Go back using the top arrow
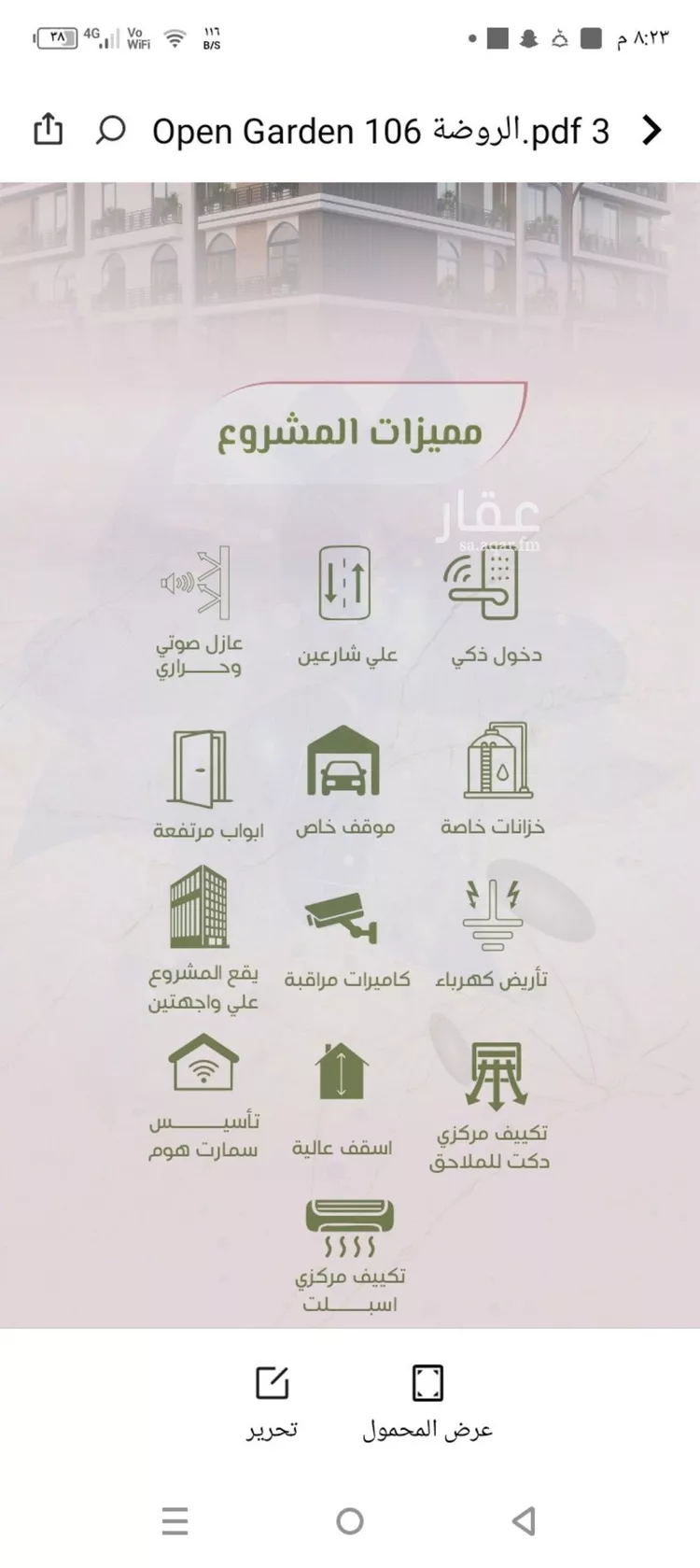Image resolution: width=700 pixels, height=1568 pixels. 651,131
